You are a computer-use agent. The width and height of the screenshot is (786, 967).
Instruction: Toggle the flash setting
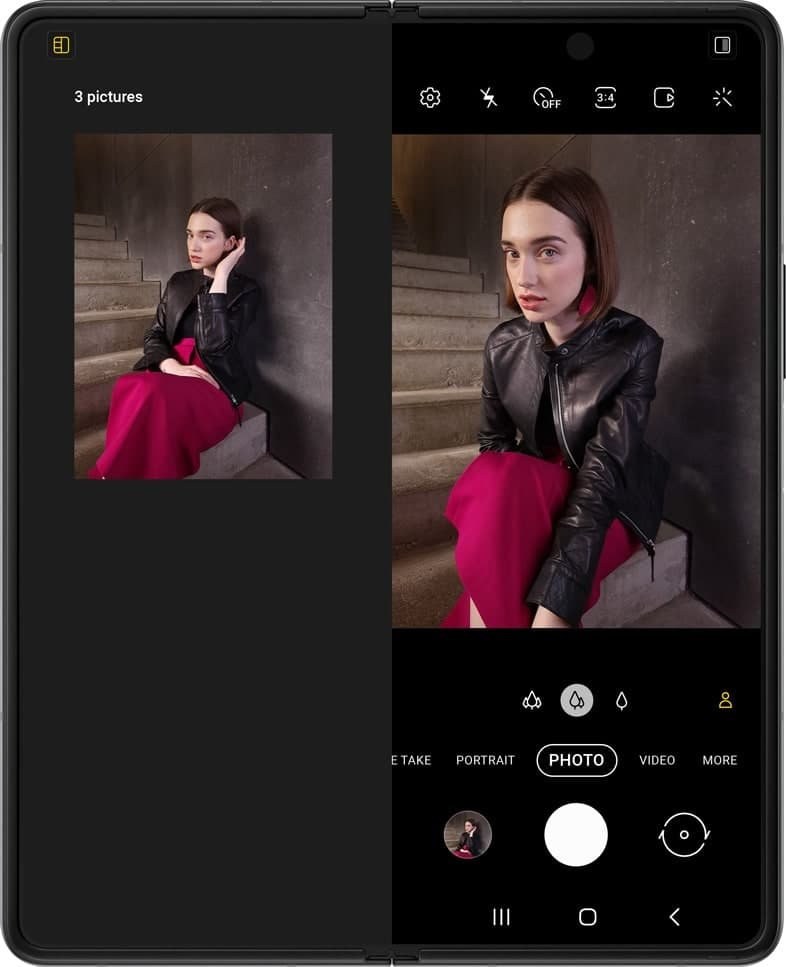coord(488,97)
